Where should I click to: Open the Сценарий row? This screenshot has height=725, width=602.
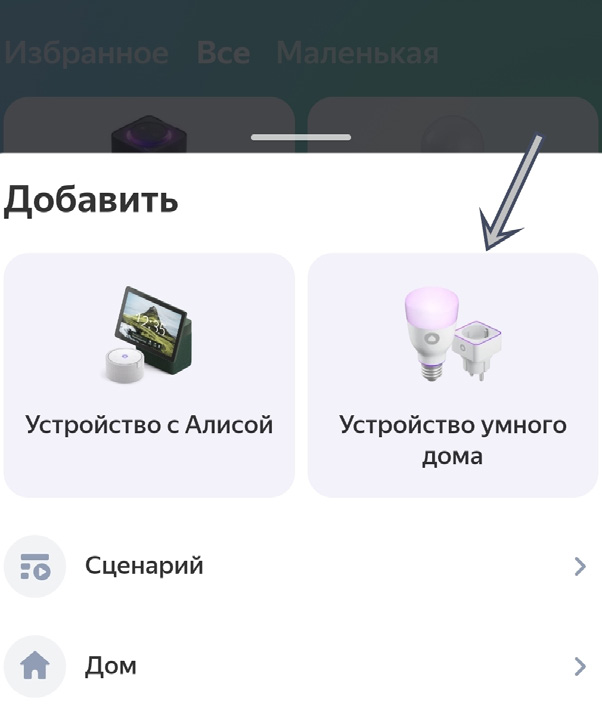click(300, 566)
